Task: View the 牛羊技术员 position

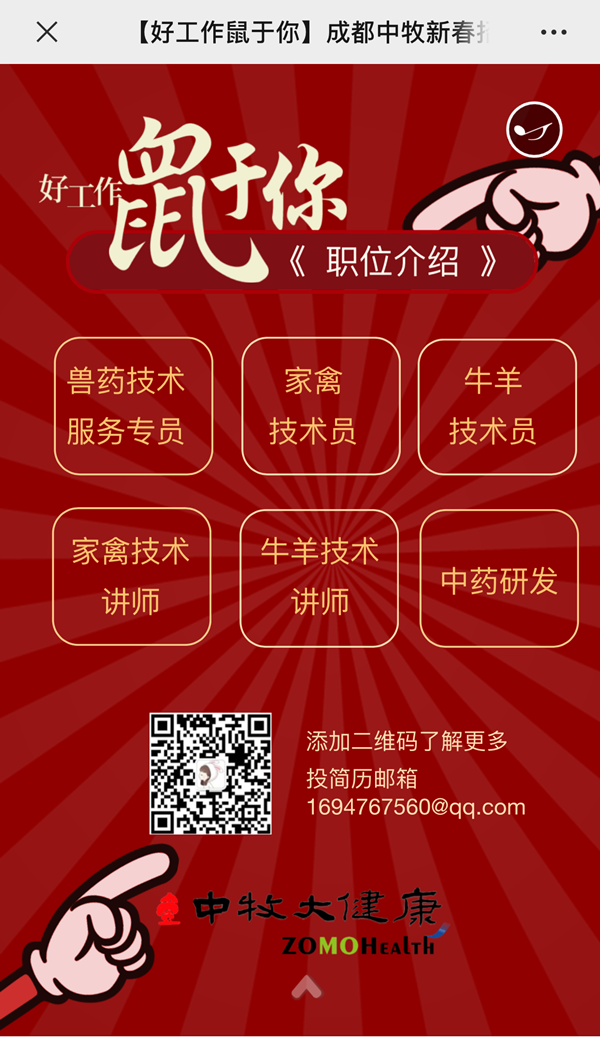Action: pyautogui.click(x=497, y=406)
